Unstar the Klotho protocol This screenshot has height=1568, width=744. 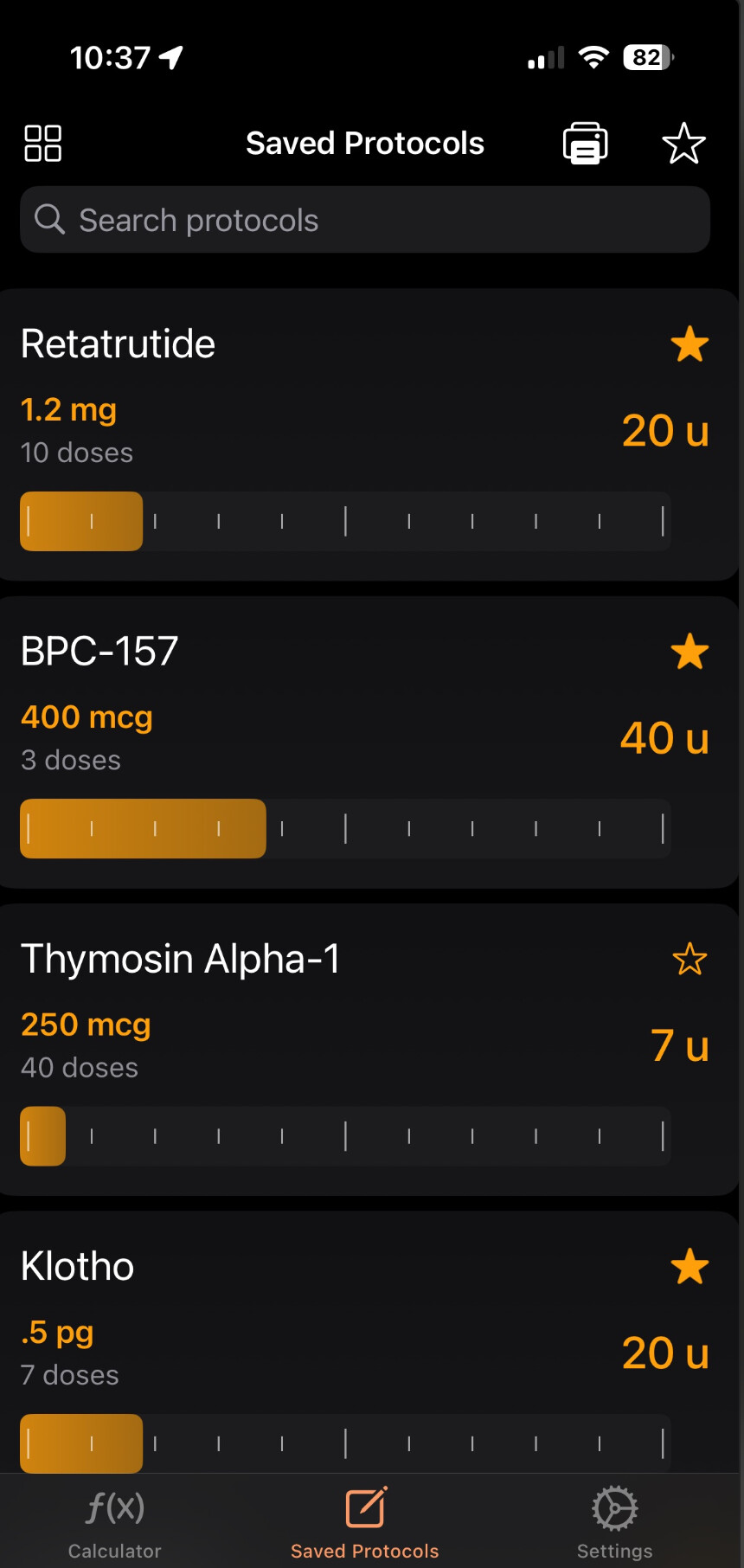(x=689, y=1267)
